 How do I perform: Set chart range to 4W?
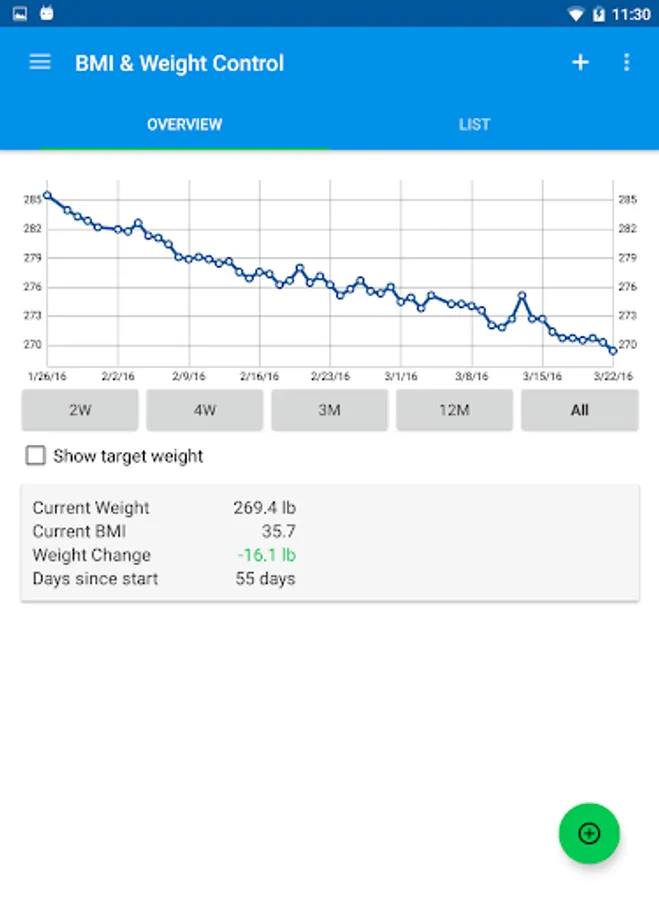(205, 410)
